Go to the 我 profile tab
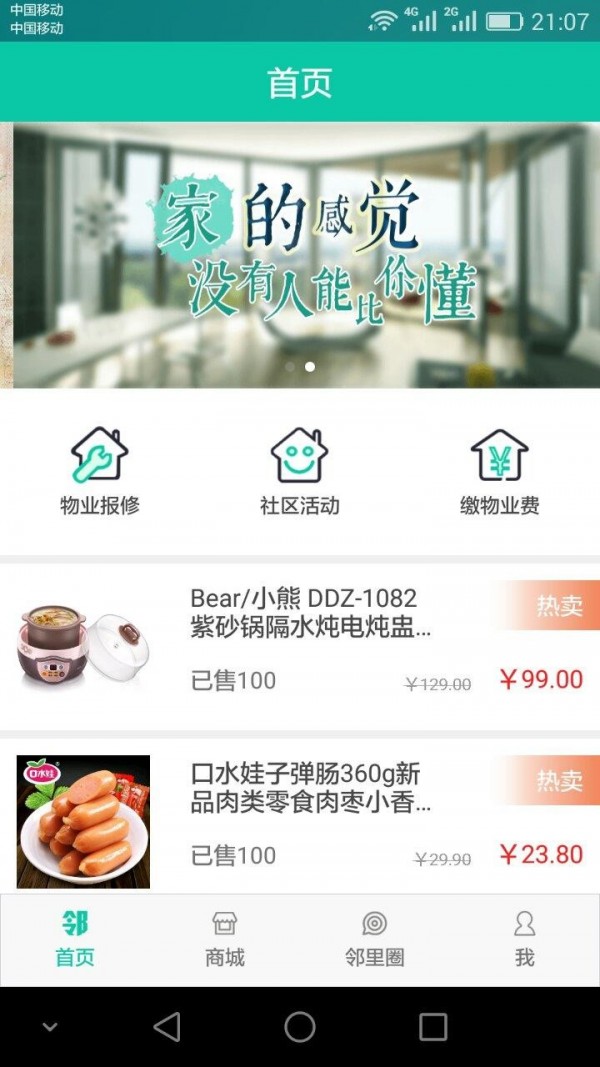The width and height of the screenshot is (600, 1067). pos(524,940)
